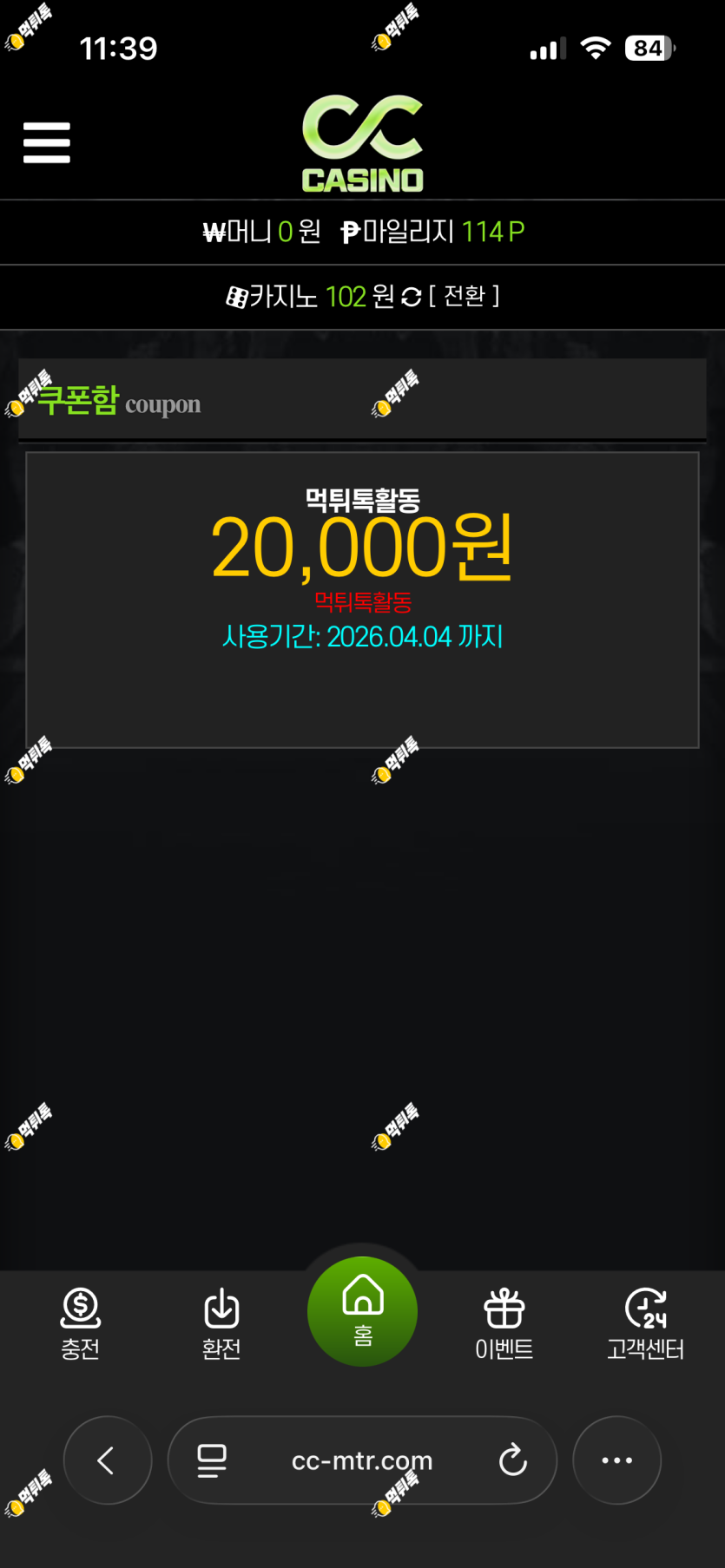This screenshot has height=1568, width=725.
Task: Return to 홈 home tab
Action: 362,1311
